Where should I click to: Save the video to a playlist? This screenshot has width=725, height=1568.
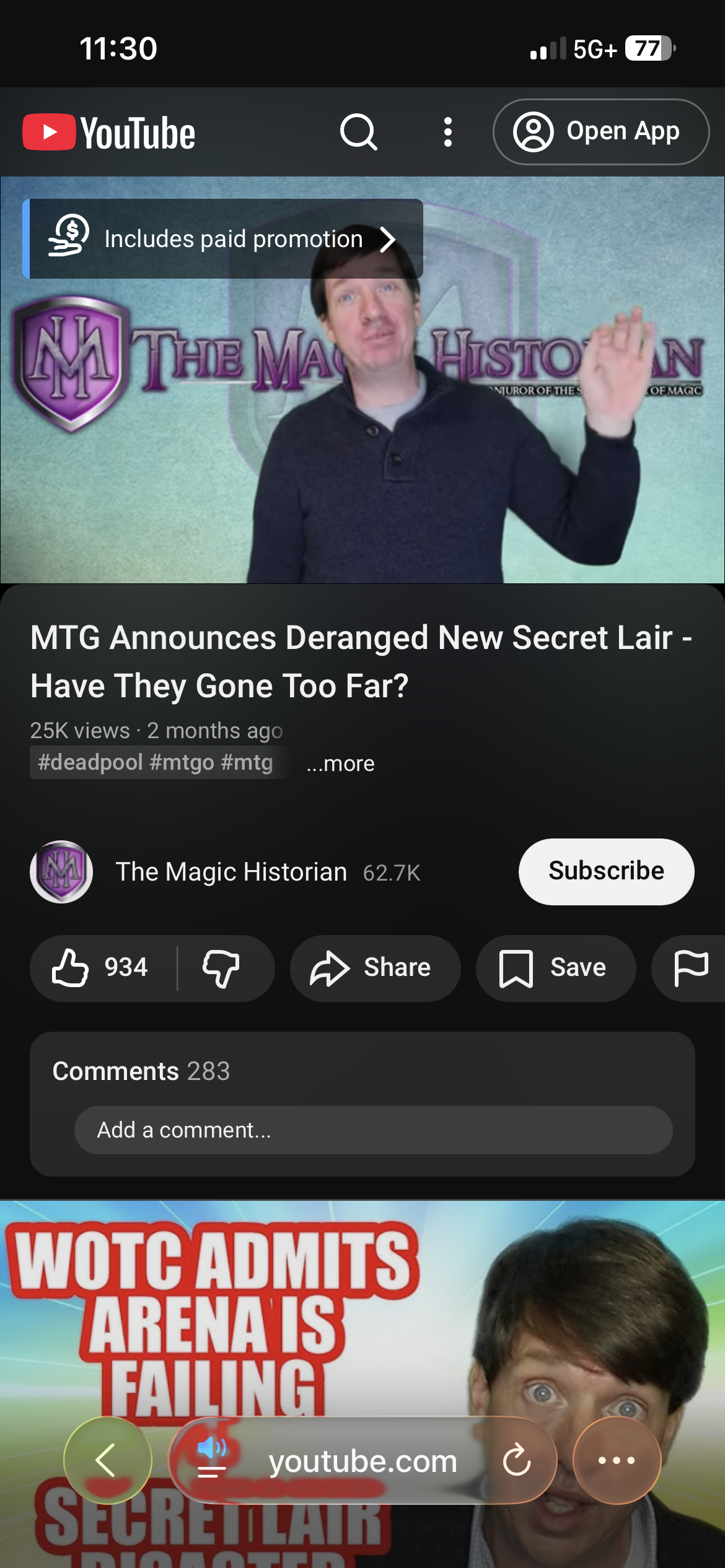coord(555,968)
